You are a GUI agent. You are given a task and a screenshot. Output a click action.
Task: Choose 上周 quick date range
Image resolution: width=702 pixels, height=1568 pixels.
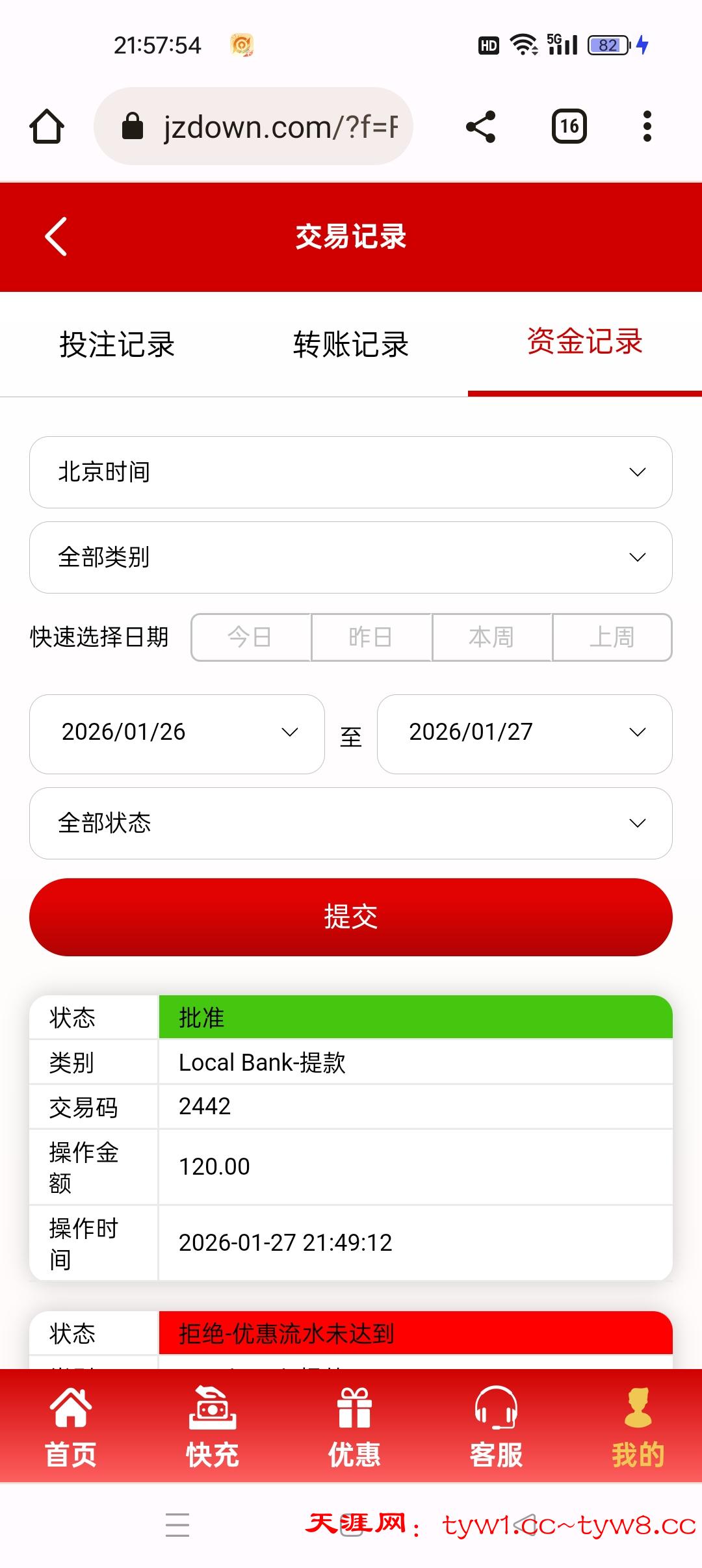point(612,637)
